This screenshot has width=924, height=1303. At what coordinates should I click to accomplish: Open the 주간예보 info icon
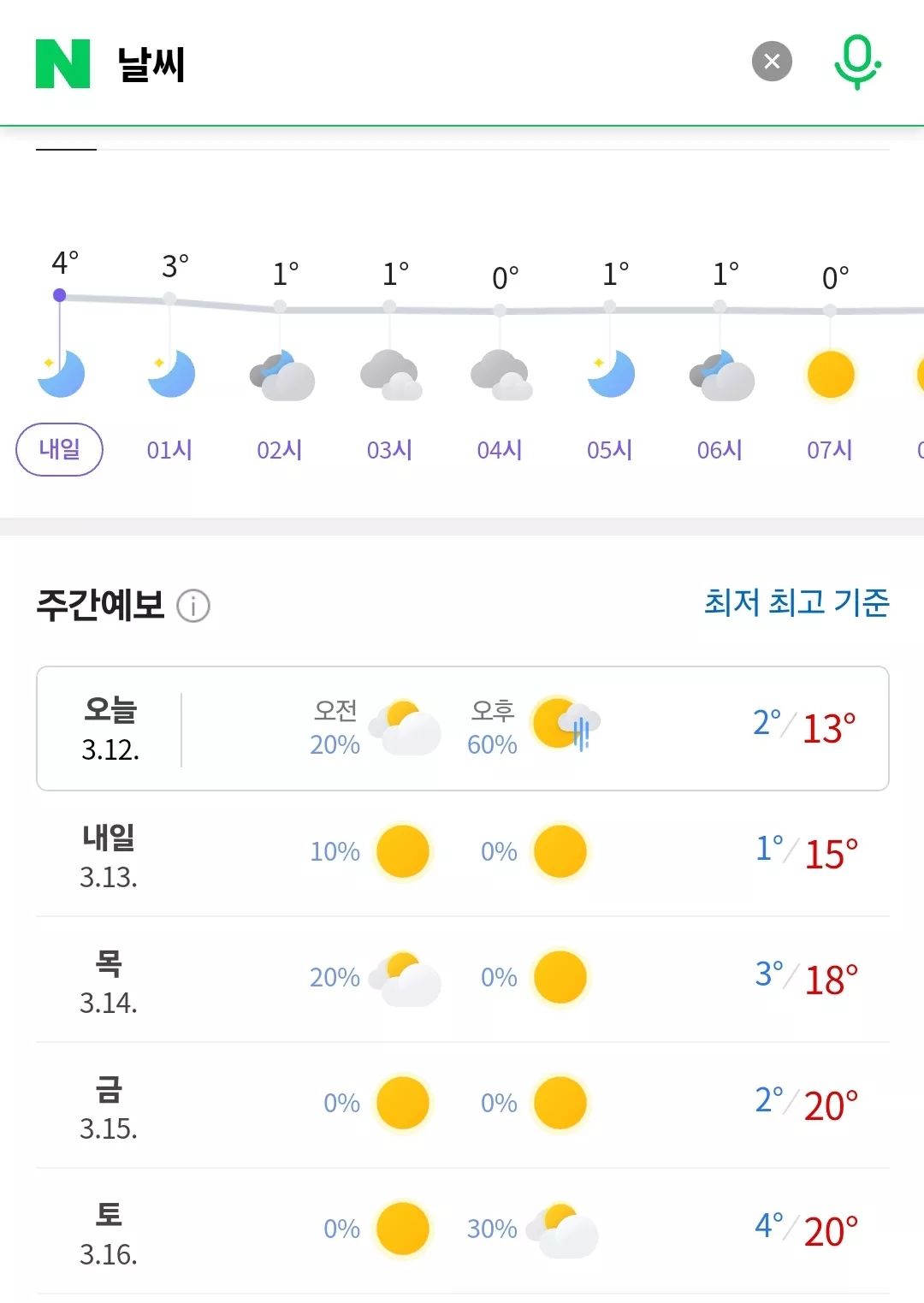[193, 606]
